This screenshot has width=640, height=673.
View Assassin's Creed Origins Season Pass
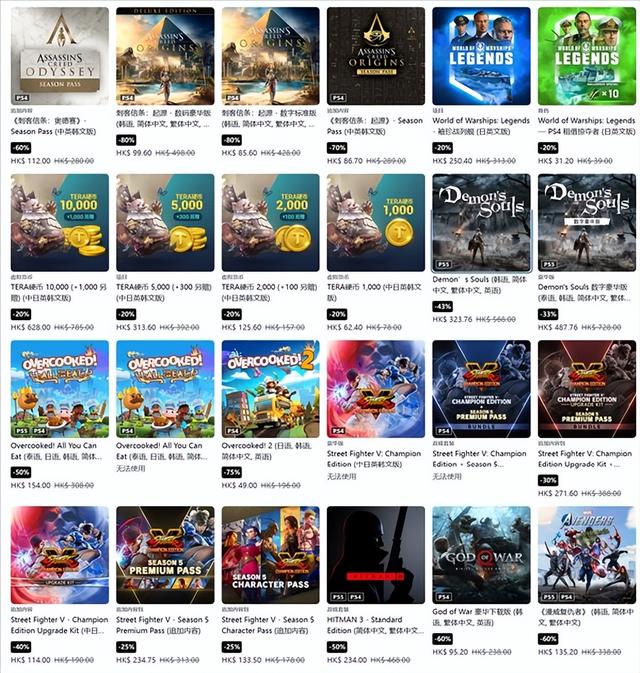(x=376, y=56)
